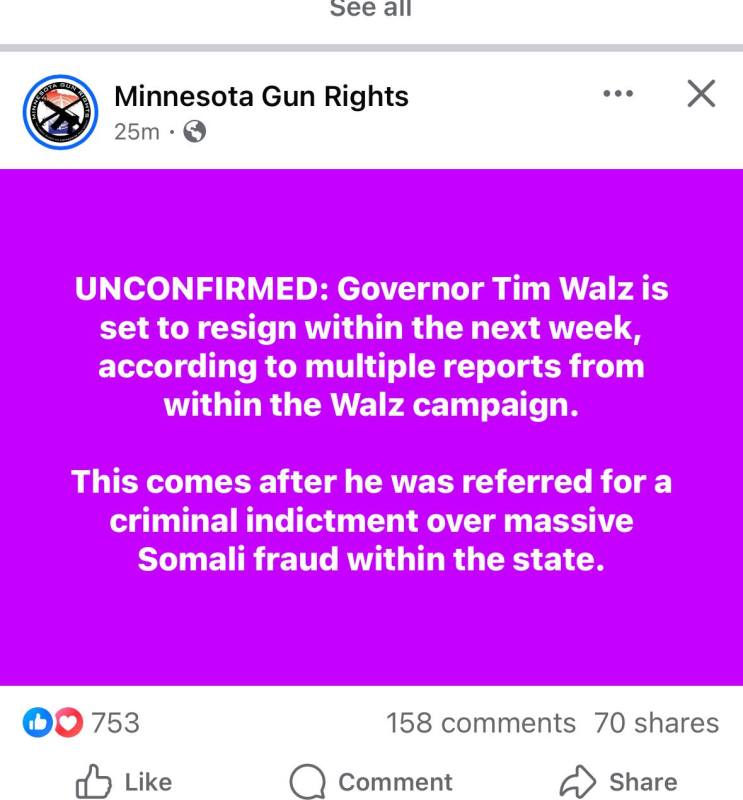743x800 pixels.
Task: Comment on this post
Action: click(371, 781)
